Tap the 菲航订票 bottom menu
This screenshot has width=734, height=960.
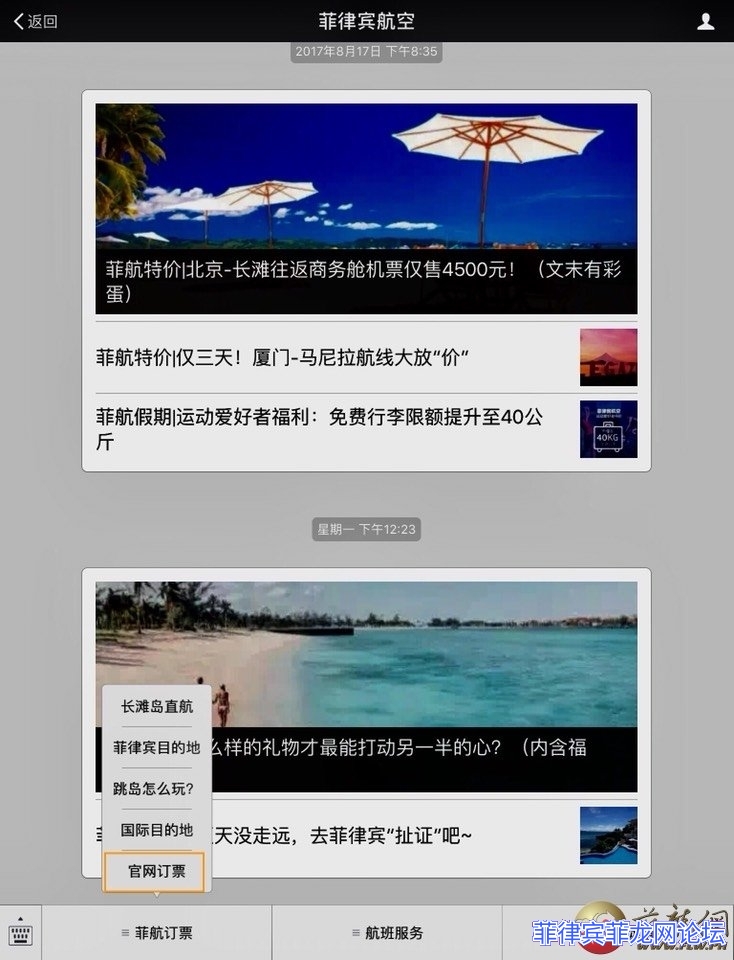click(x=157, y=933)
